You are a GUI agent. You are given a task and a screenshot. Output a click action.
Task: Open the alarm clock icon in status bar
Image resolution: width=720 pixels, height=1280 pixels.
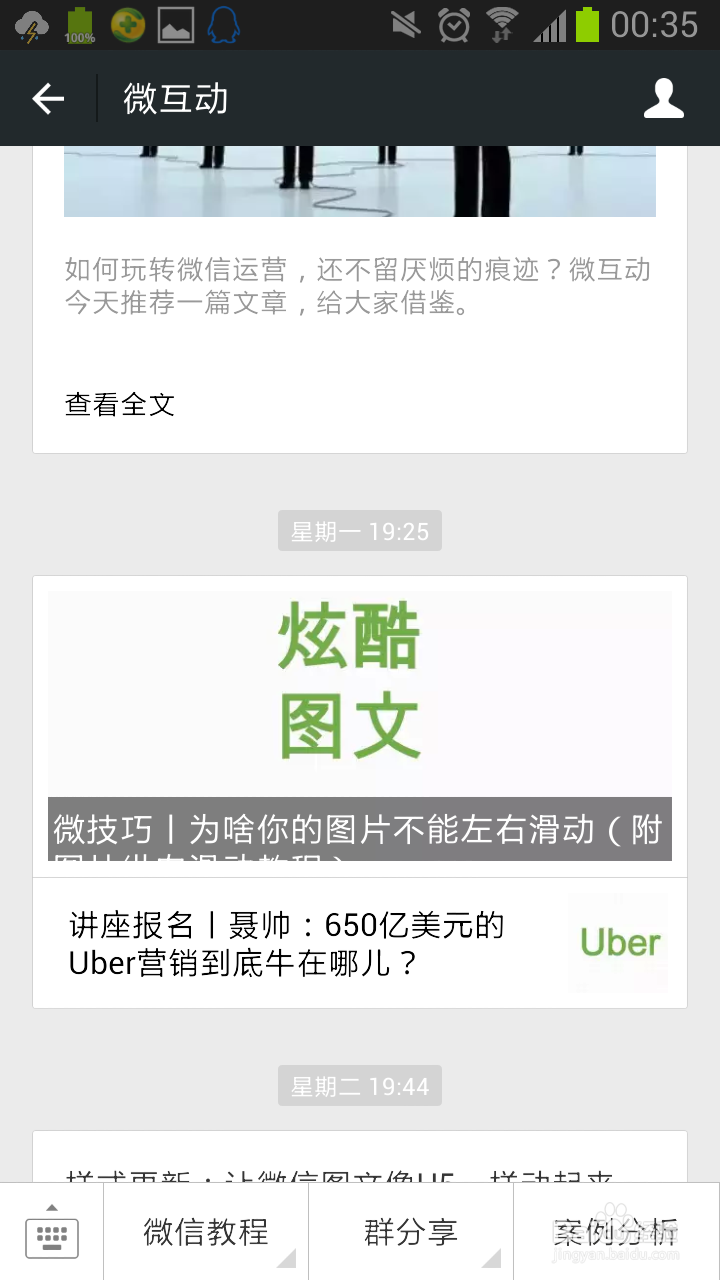(x=453, y=25)
